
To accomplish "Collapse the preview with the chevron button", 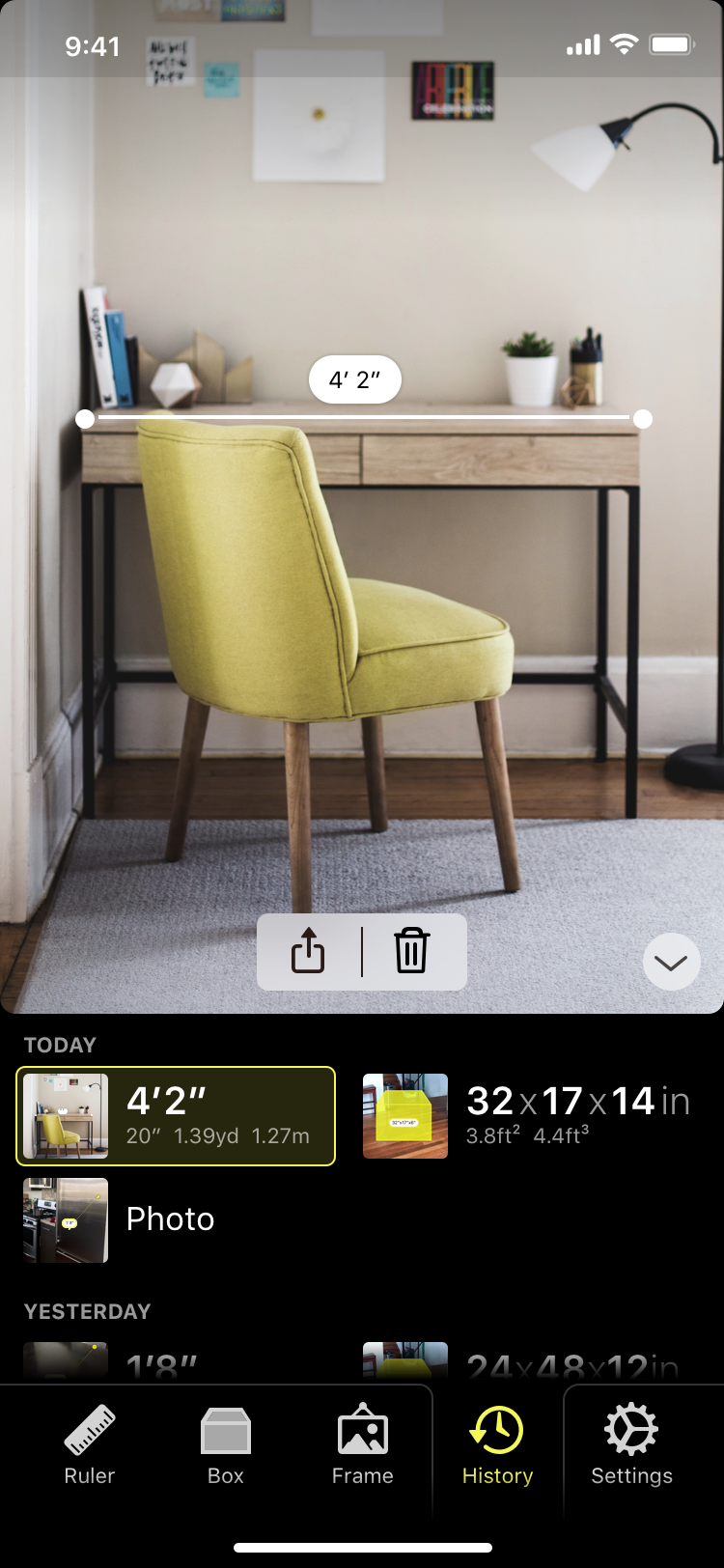I will [671, 962].
